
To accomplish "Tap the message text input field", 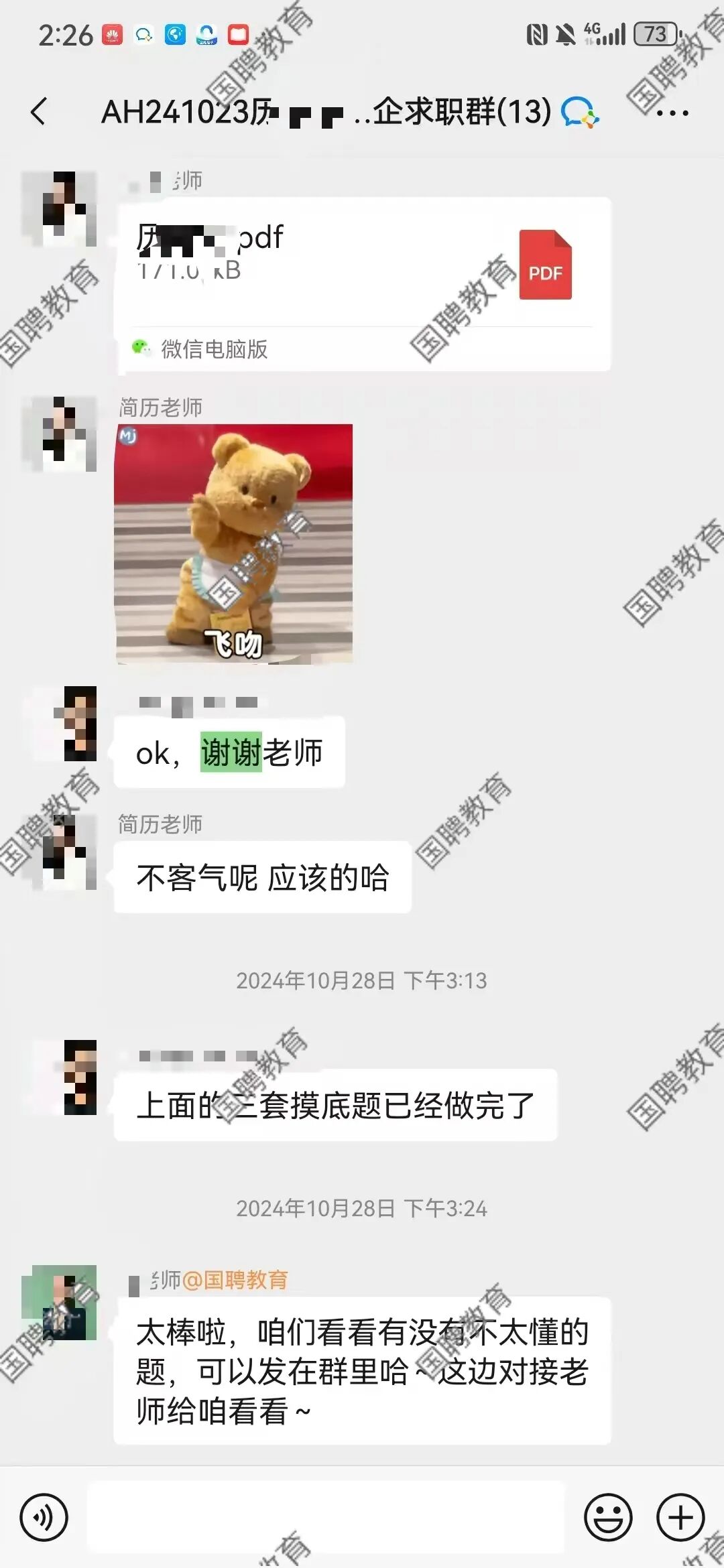I will pos(326,1517).
